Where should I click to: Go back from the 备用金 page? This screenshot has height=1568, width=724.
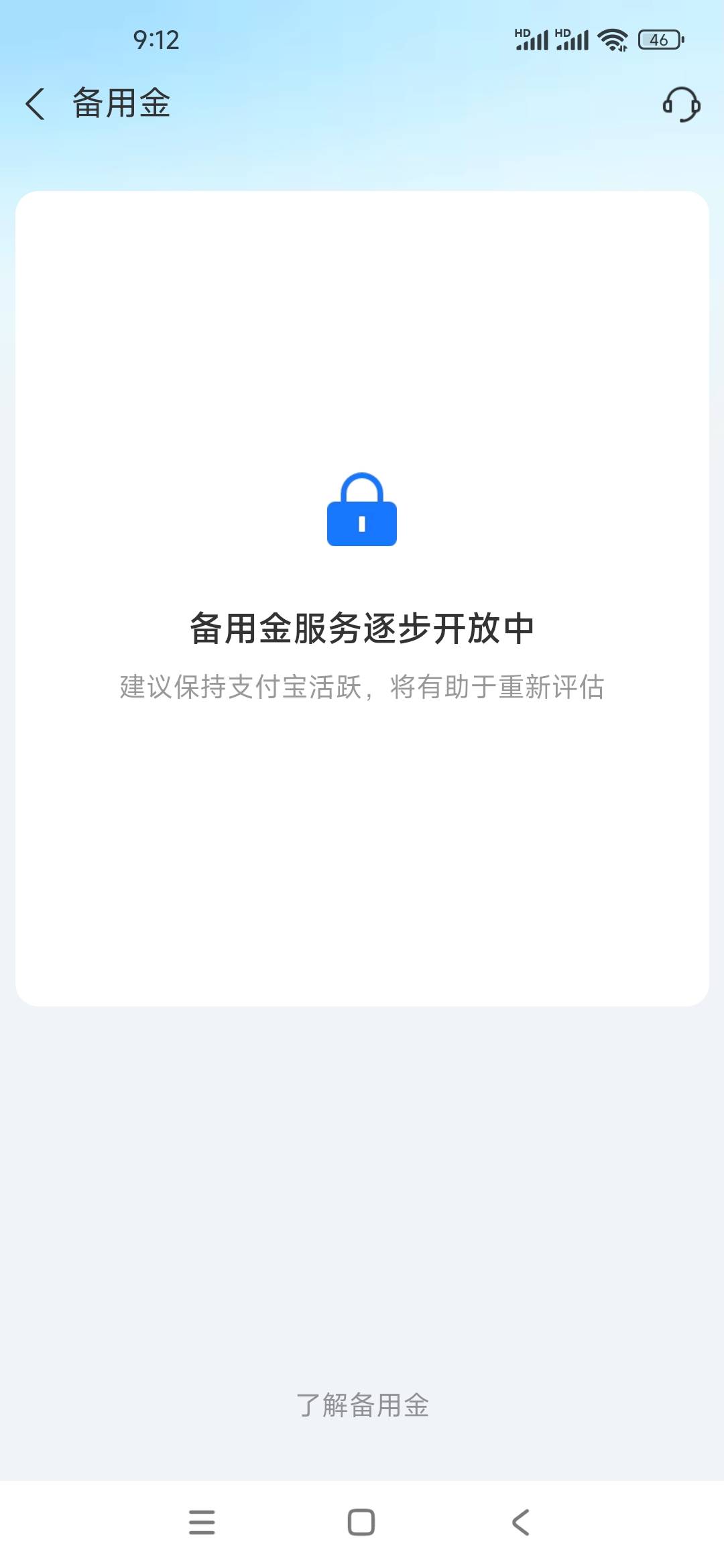tap(36, 104)
